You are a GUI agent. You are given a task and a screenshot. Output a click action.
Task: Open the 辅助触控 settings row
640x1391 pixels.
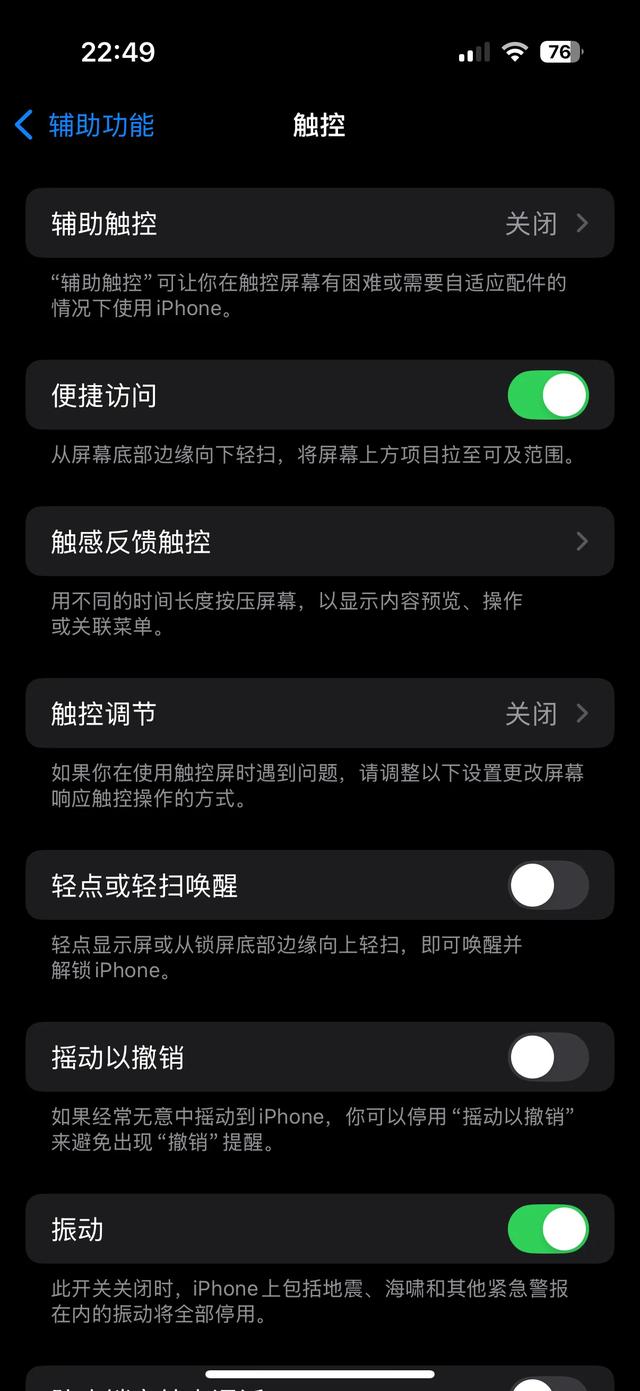pyautogui.click(x=320, y=223)
